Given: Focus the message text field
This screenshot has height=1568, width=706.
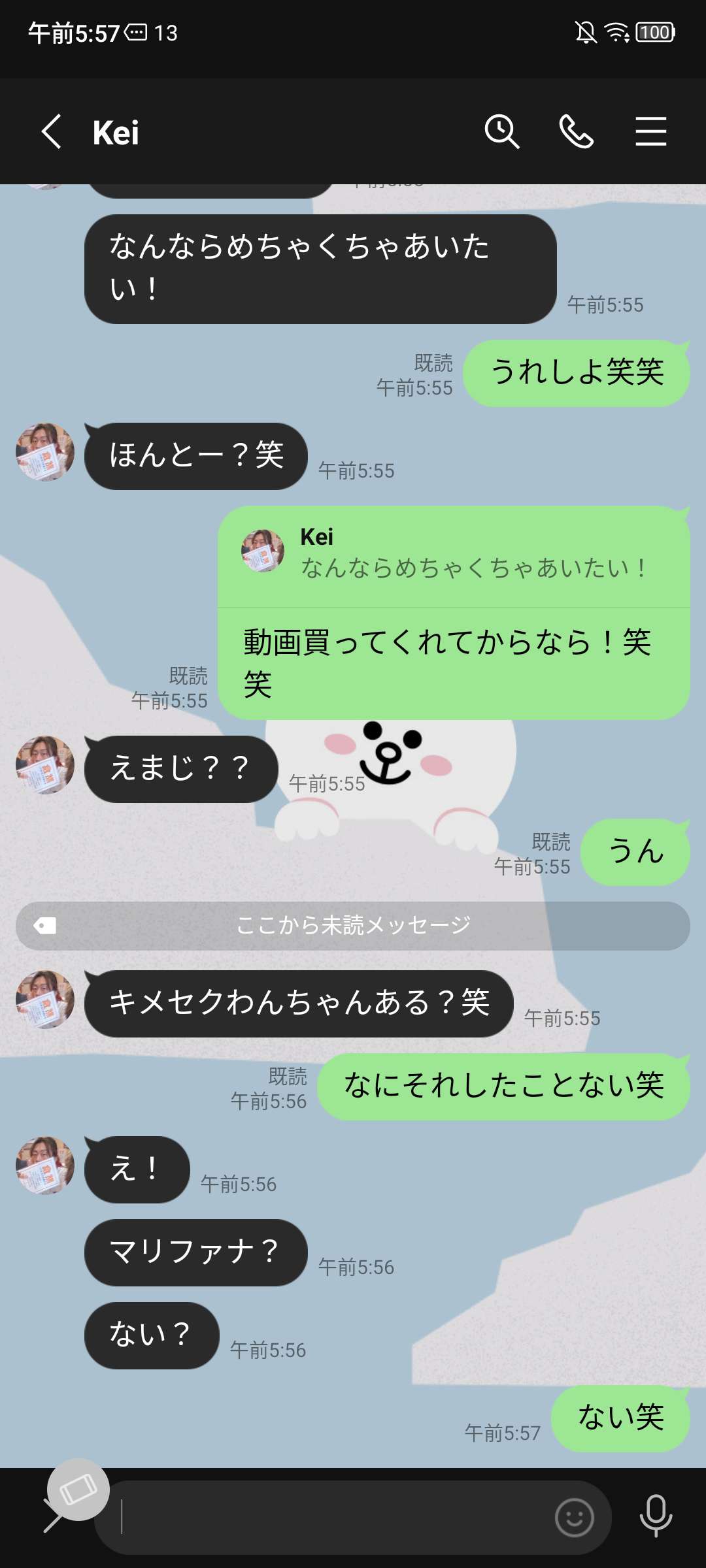Looking at the screenshot, I should (x=327, y=1517).
